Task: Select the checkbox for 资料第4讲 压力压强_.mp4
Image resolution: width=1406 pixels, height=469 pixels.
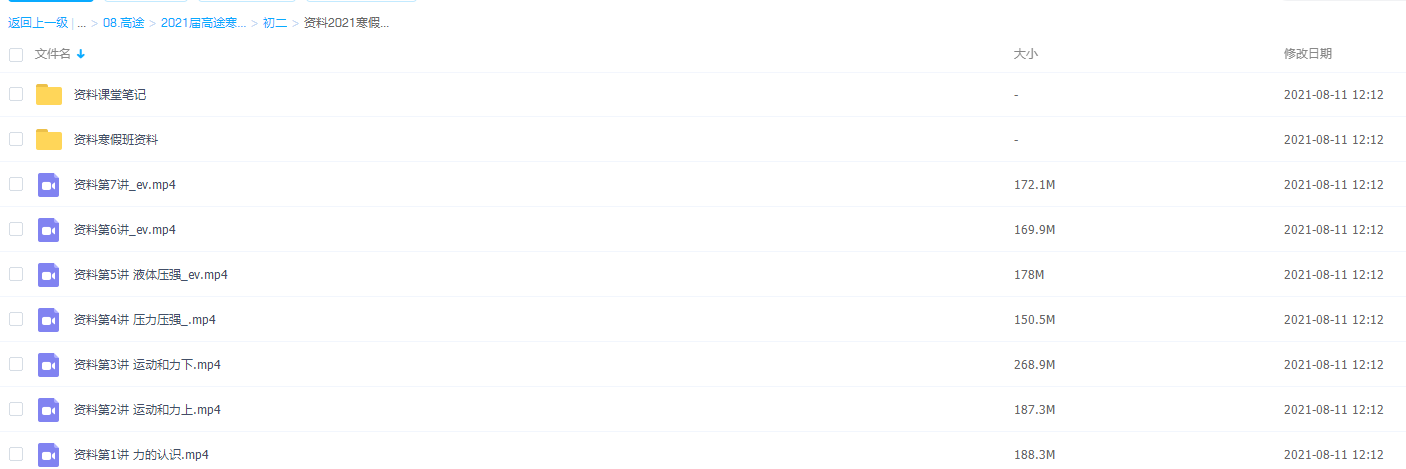Action: pos(16,319)
